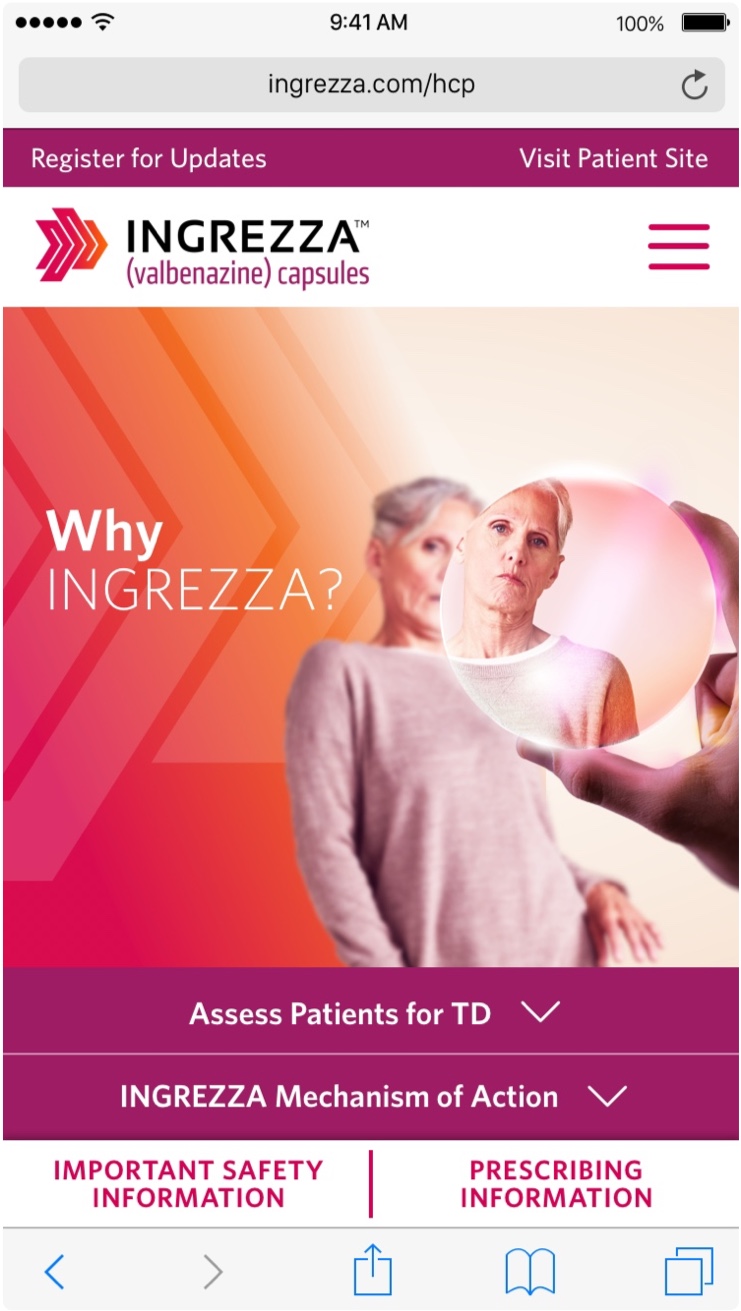Tap Register for Updates link

[149, 159]
